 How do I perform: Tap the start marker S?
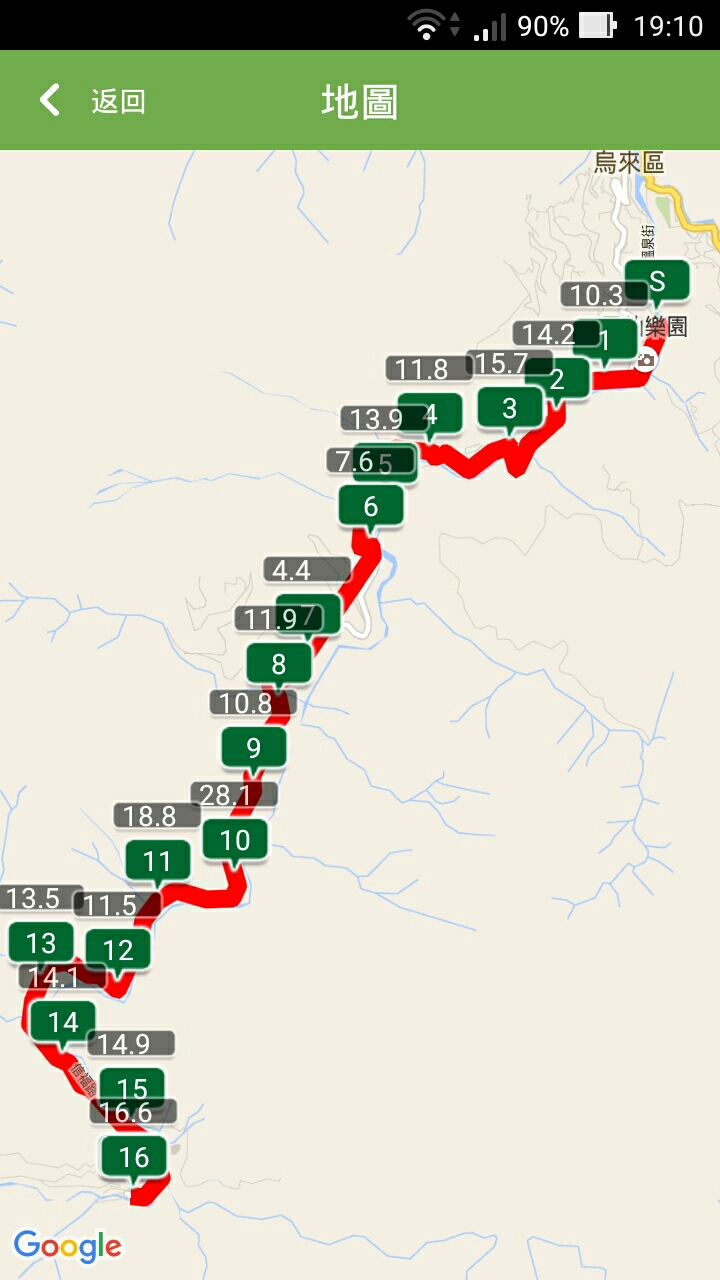point(657,280)
